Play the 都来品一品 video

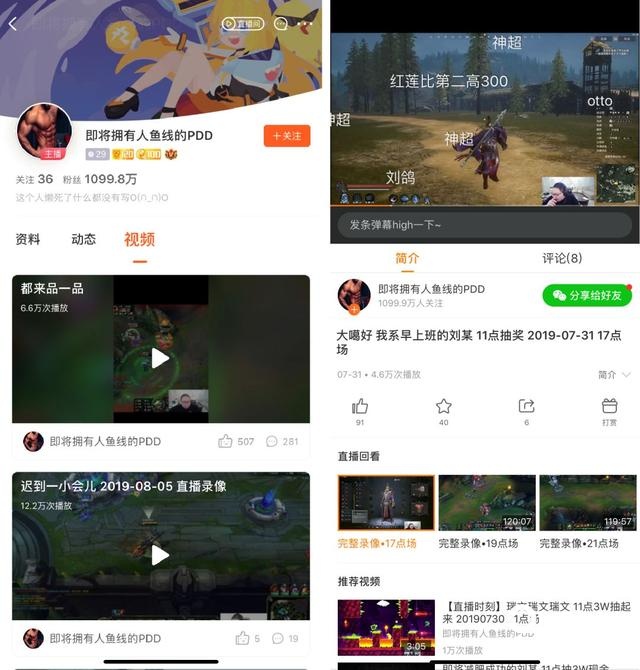pos(160,357)
